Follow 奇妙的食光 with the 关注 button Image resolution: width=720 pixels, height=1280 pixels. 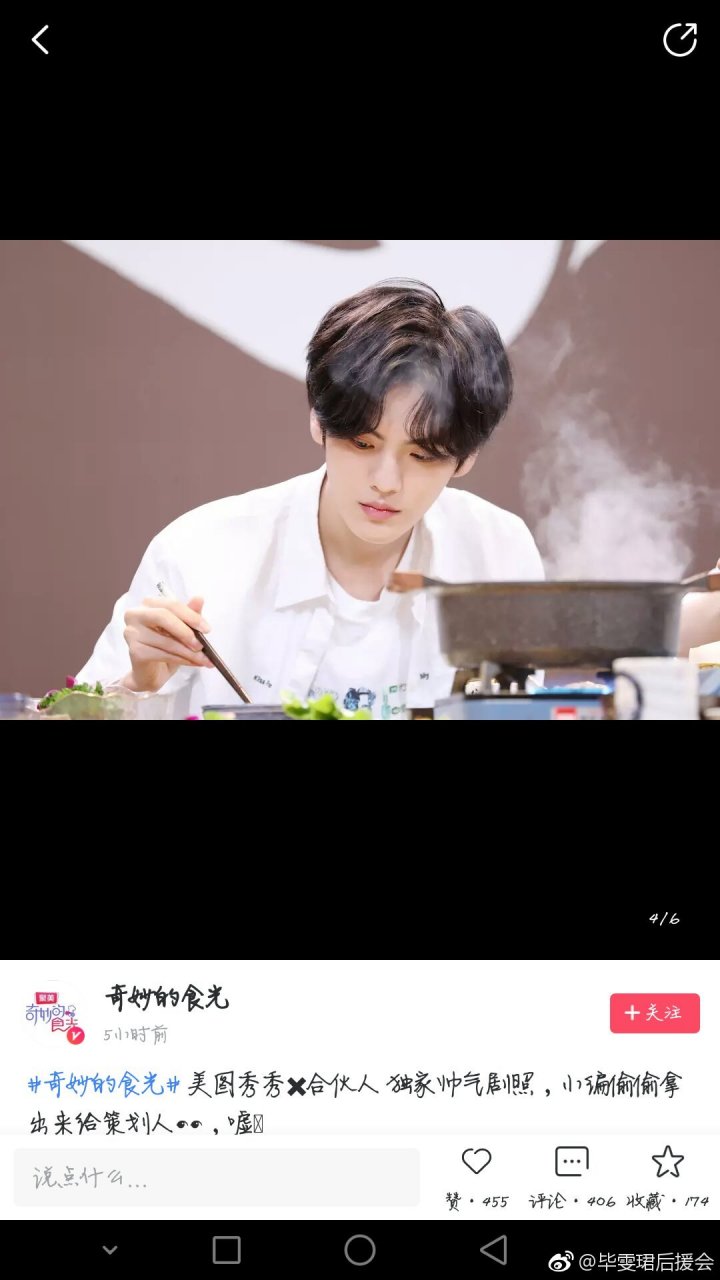[x=654, y=1013]
